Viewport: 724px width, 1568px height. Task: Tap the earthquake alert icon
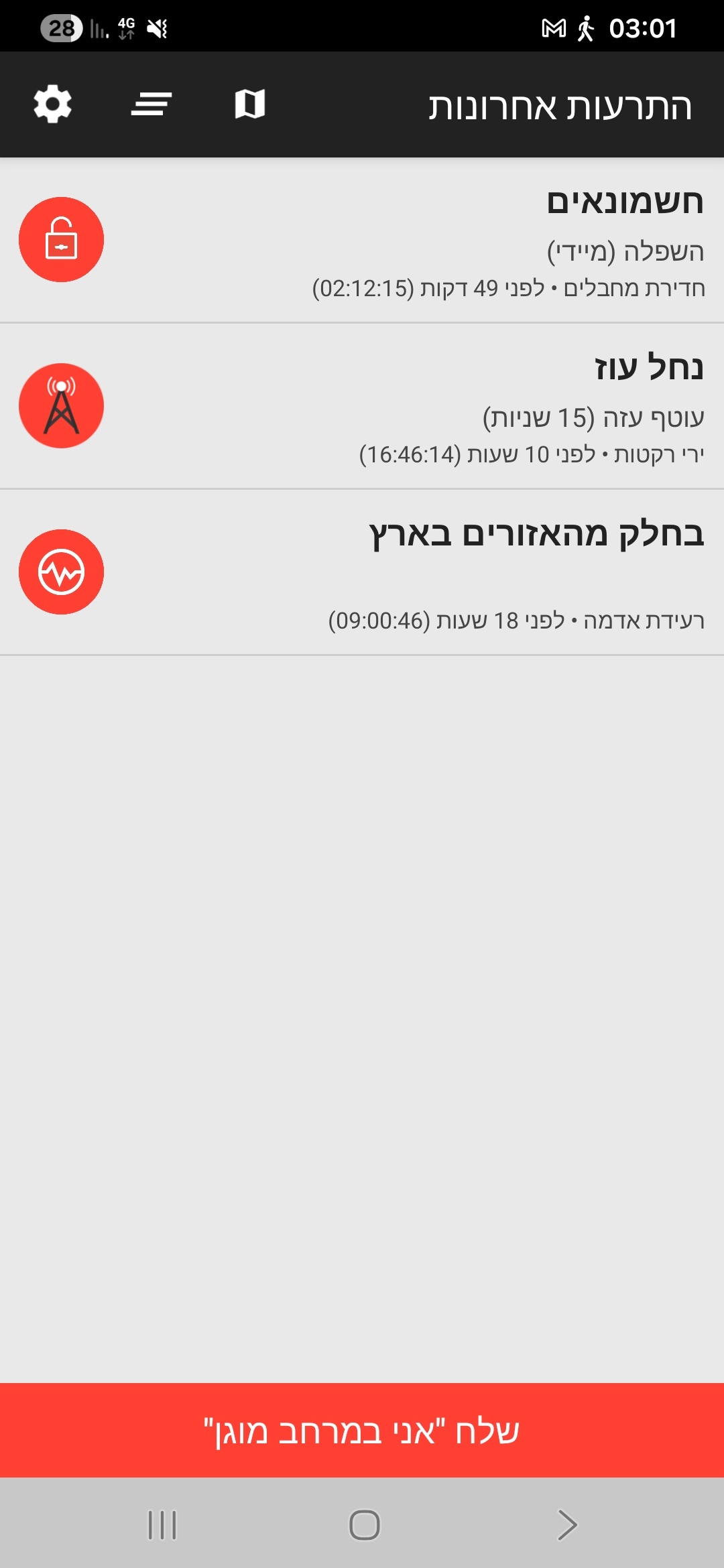click(62, 573)
